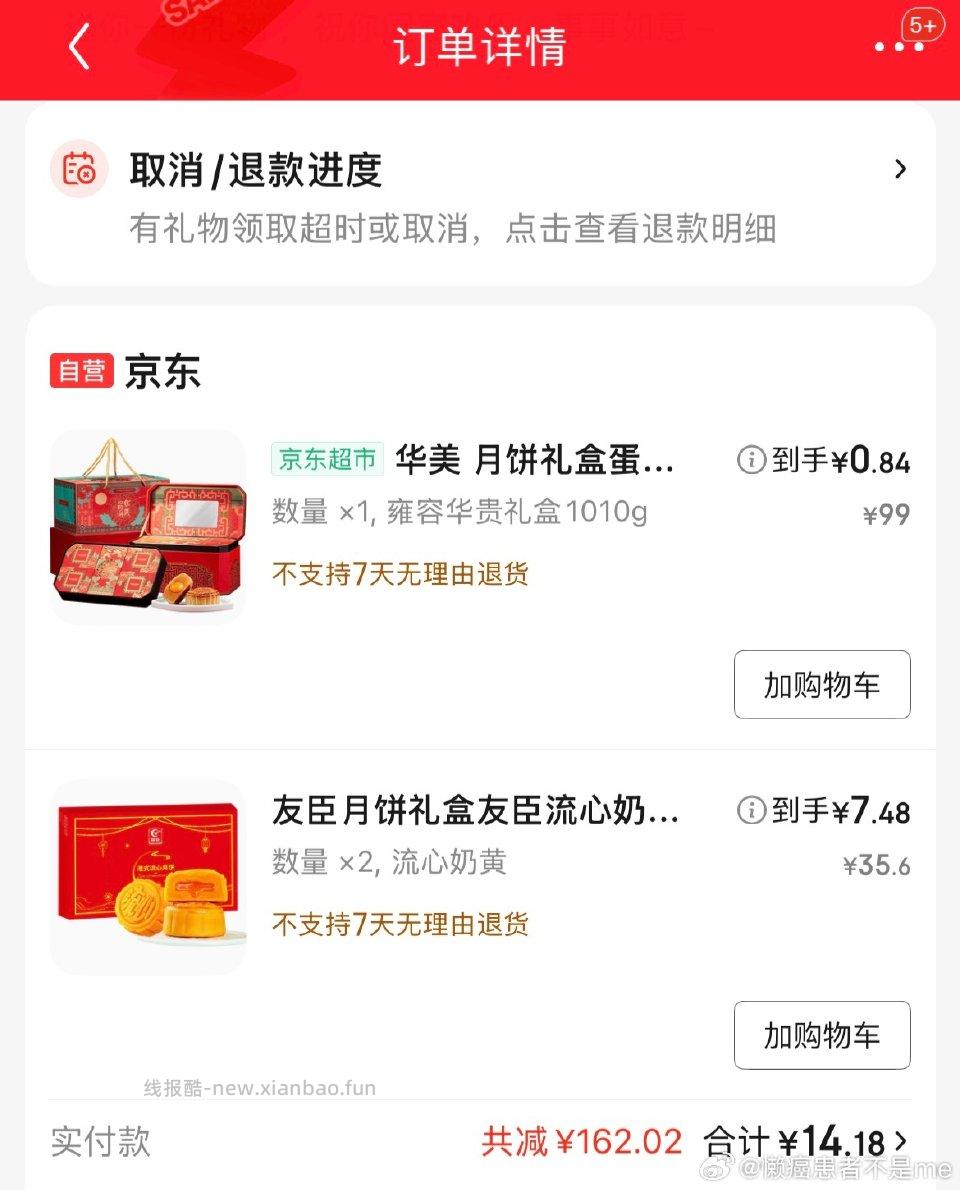This screenshot has width=960, height=1190.
Task: Select the 京东超市 tag on first product
Action: pyautogui.click(x=326, y=461)
